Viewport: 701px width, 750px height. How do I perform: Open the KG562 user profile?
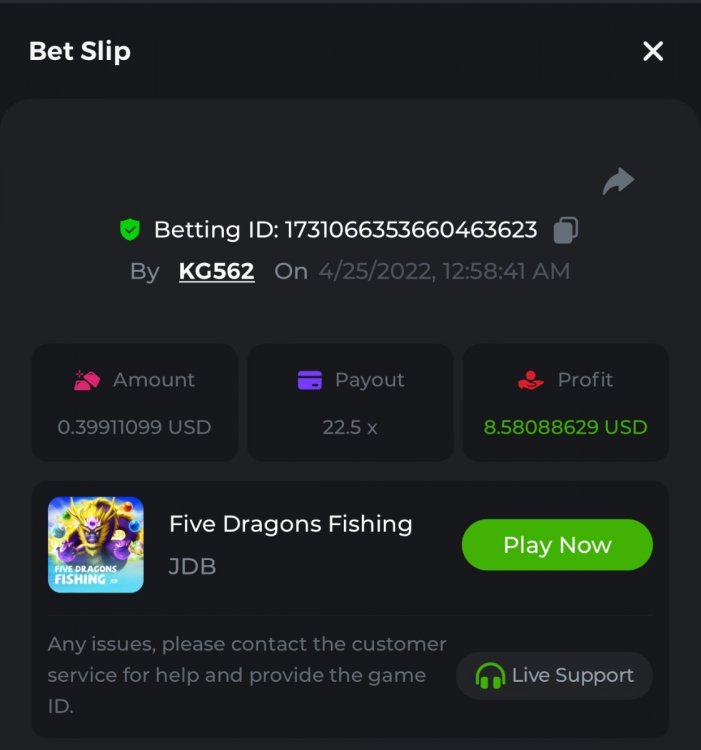216,271
